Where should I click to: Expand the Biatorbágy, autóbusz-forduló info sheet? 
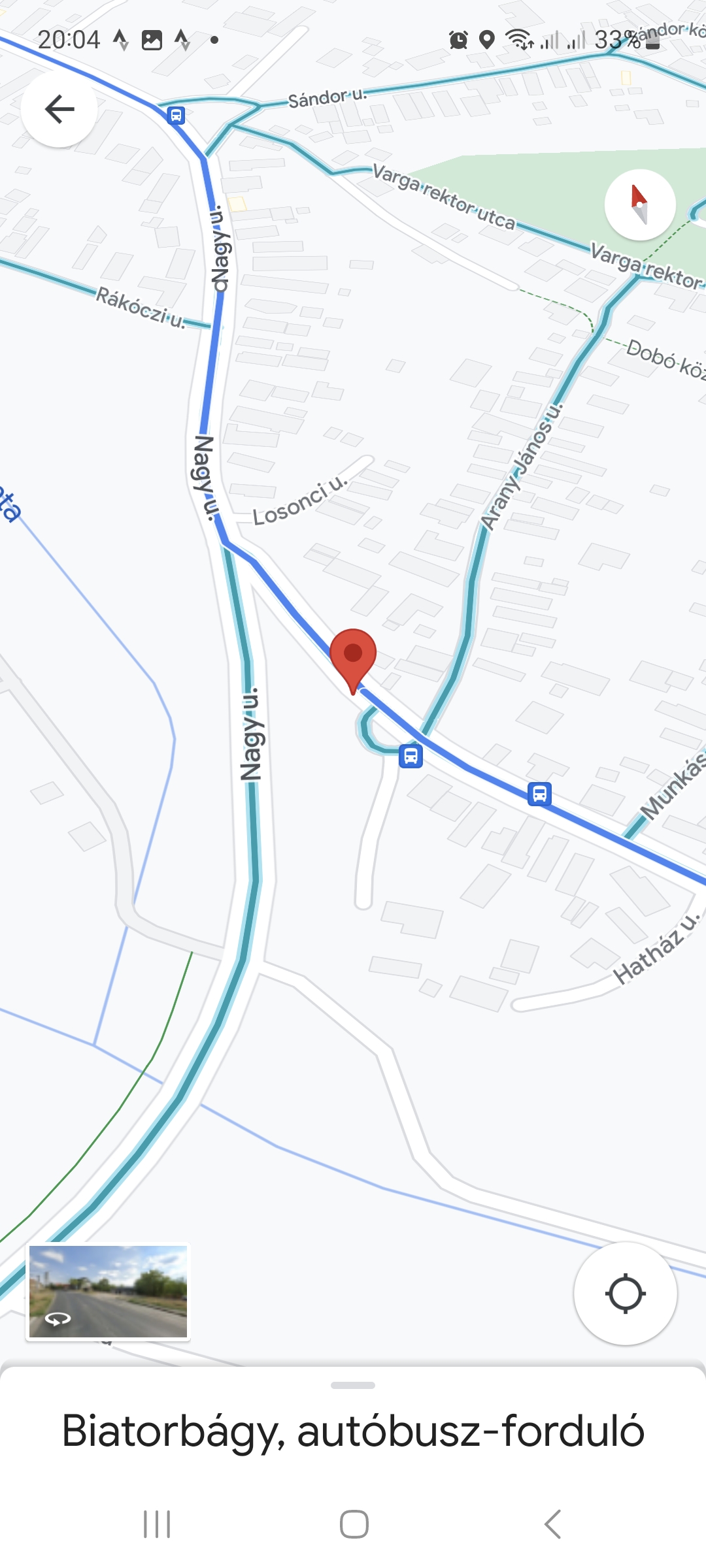click(x=353, y=1429)
